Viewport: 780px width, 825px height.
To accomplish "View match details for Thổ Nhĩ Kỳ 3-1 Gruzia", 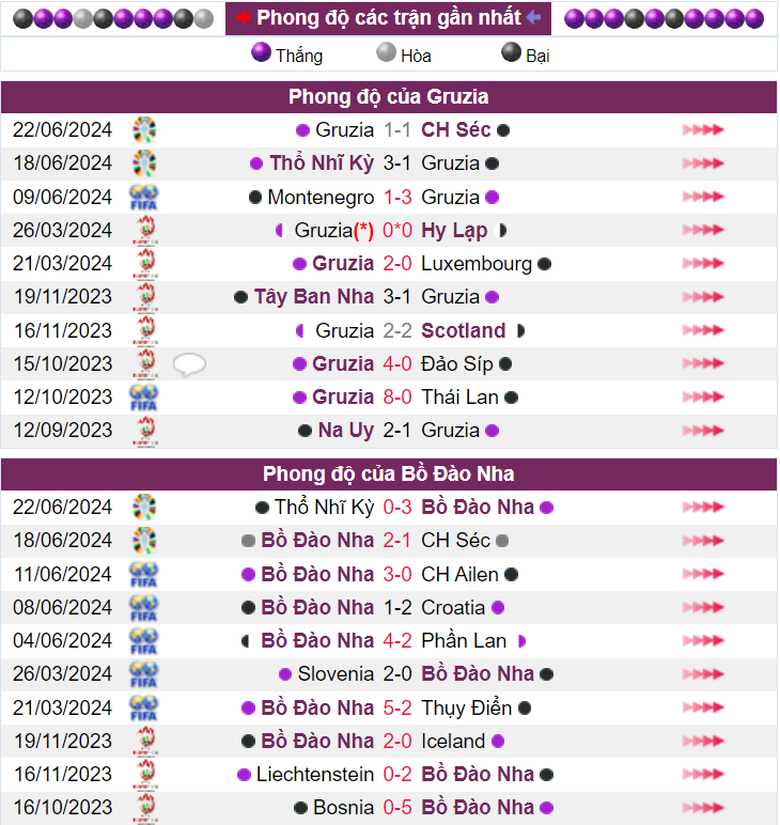I will pos(702,163).
